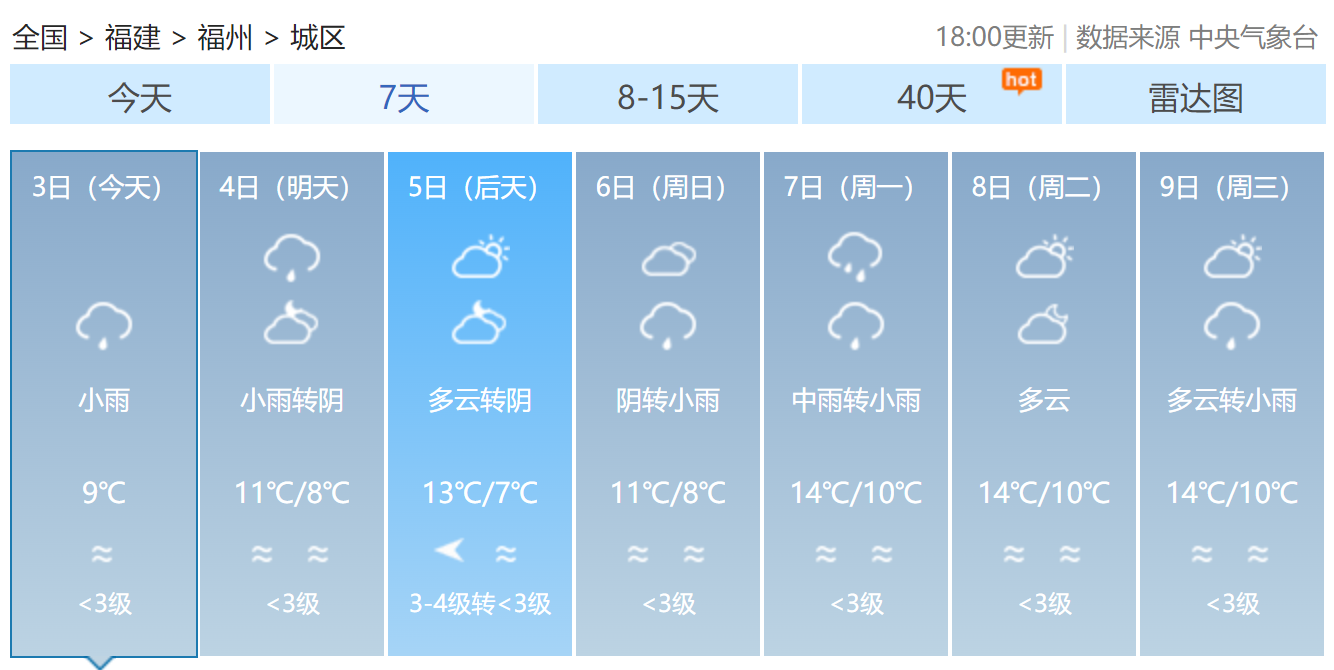Go to 全国 in the breadcrumb
Image resolution: width=1334 pixels, height=670 pixels.
point(40,38)
